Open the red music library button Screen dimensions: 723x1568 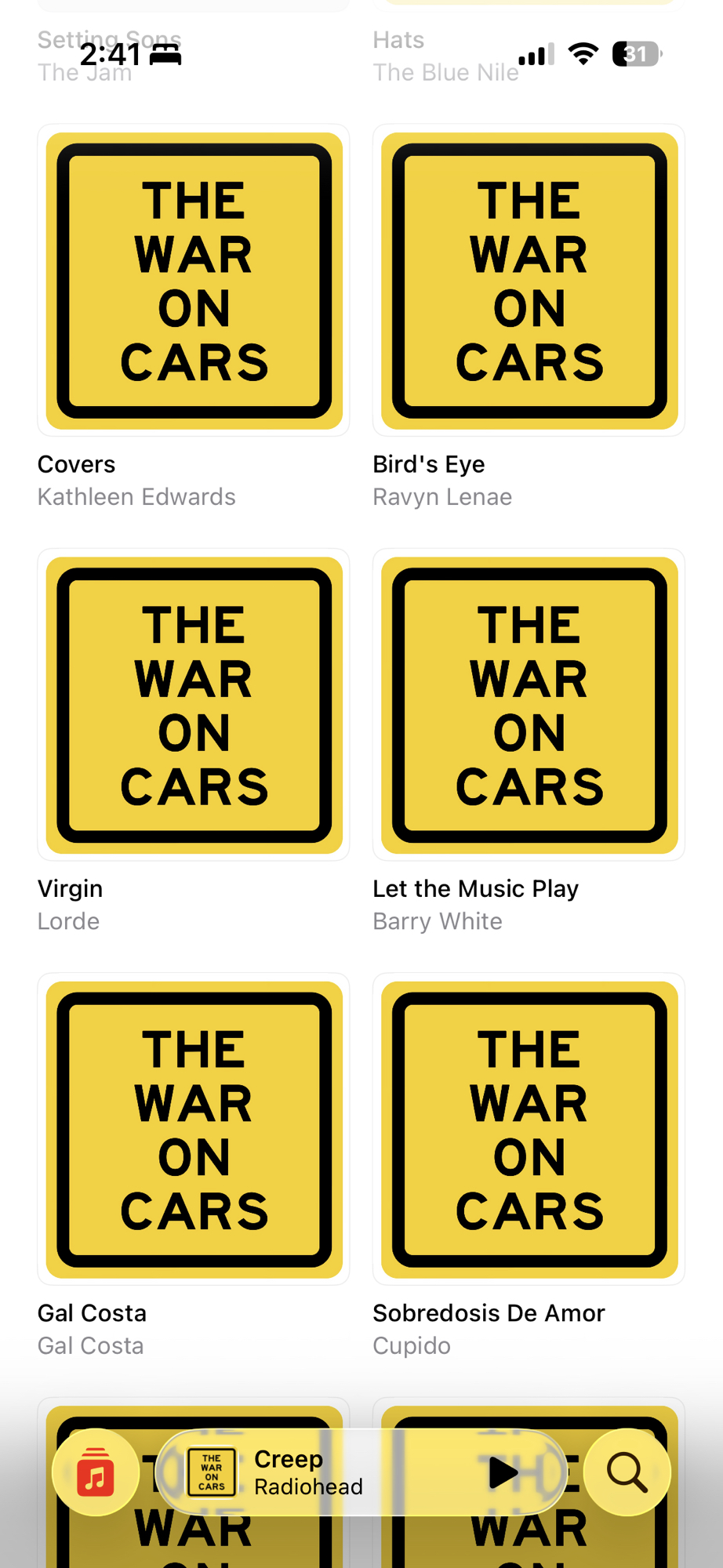click(96, 1472)
